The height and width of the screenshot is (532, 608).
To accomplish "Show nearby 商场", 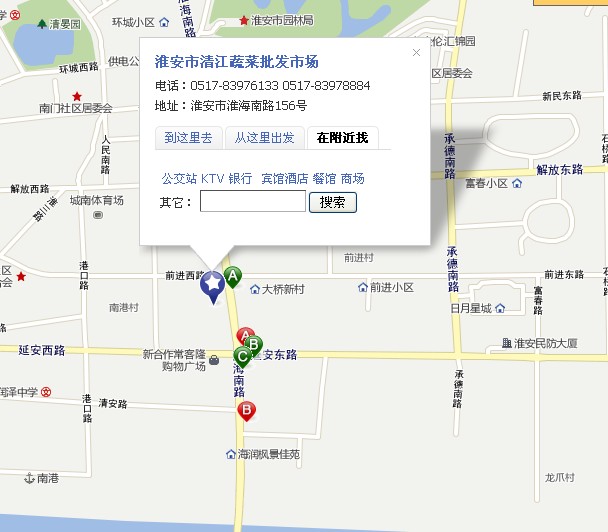I will coord(352,178).
